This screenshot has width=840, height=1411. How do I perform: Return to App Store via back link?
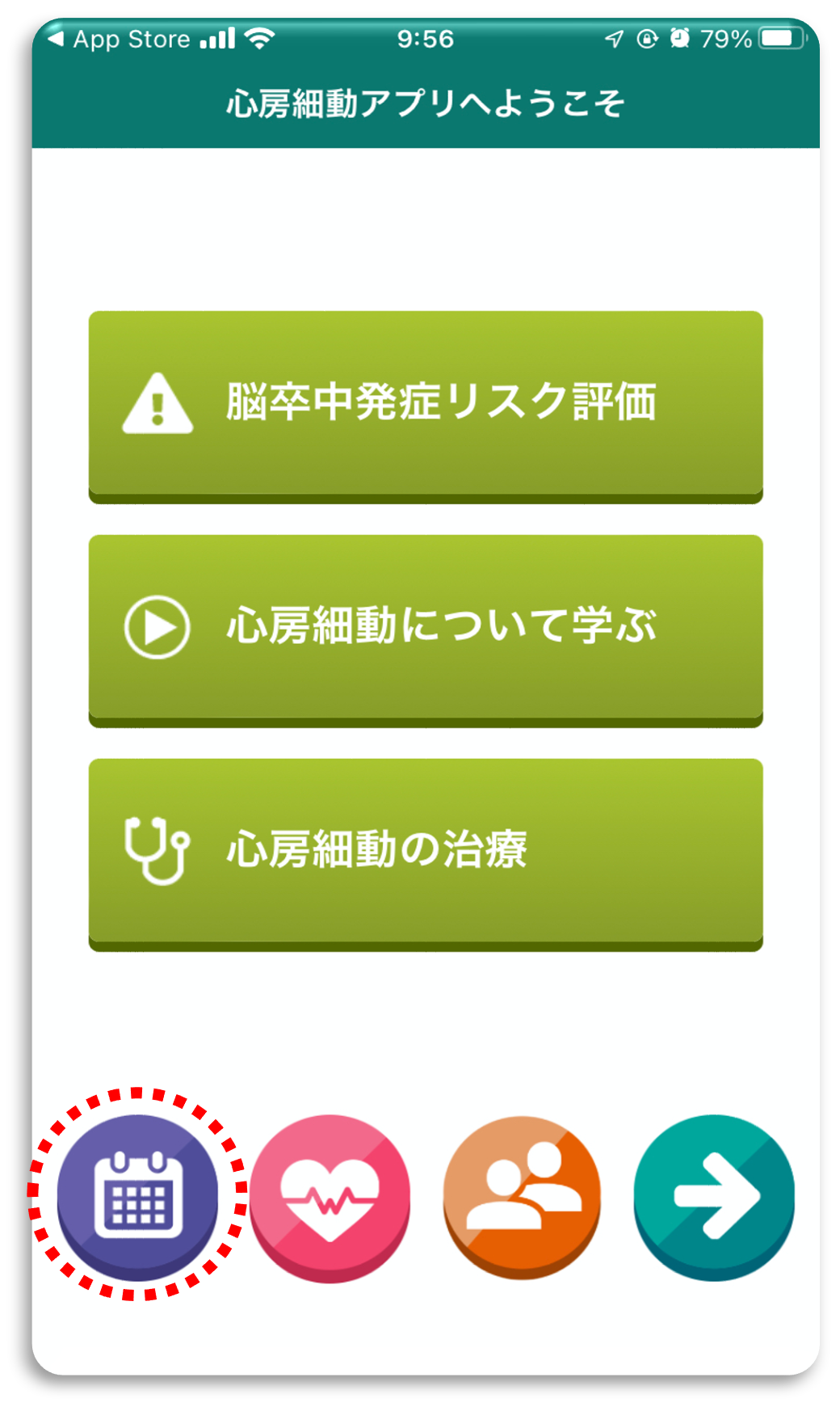tap(121, 38)
